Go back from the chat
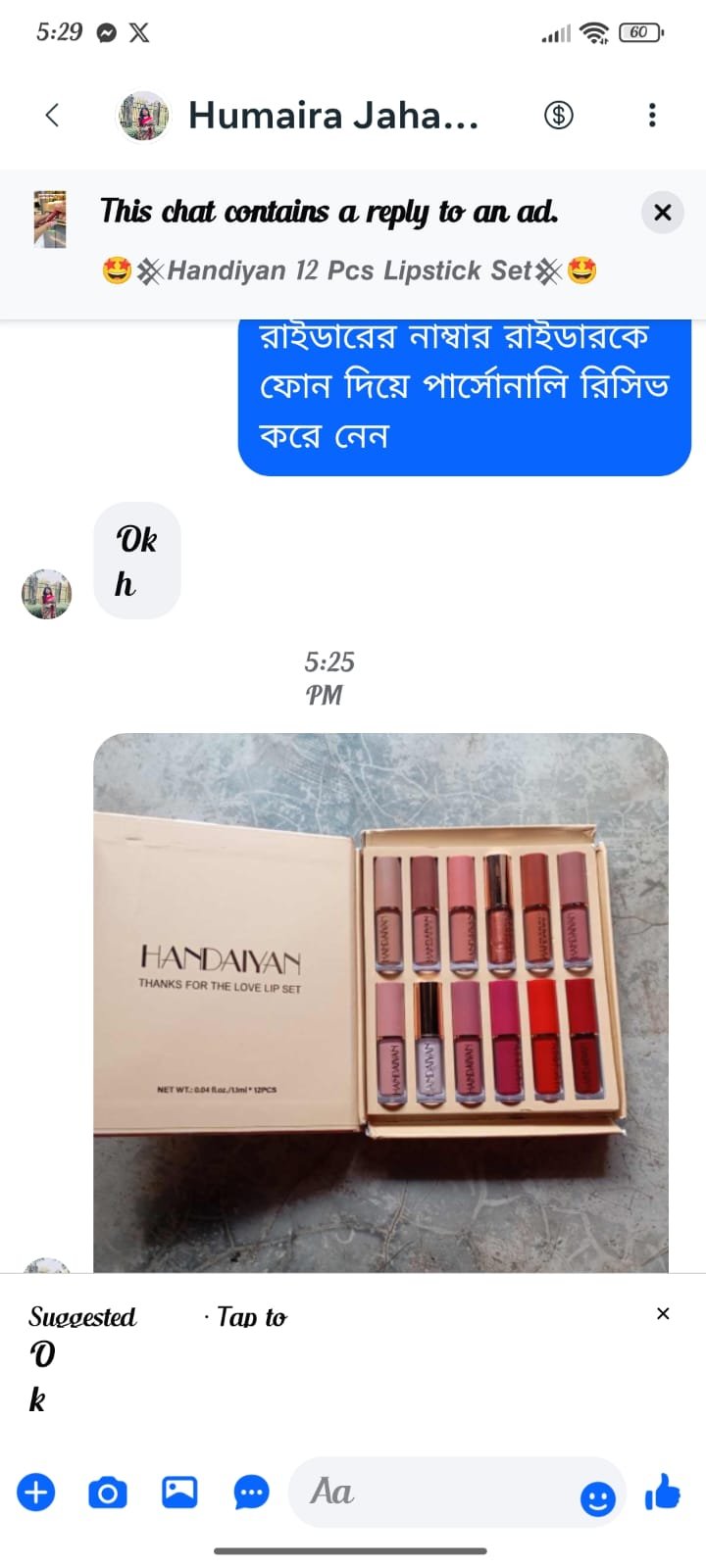 52,116
